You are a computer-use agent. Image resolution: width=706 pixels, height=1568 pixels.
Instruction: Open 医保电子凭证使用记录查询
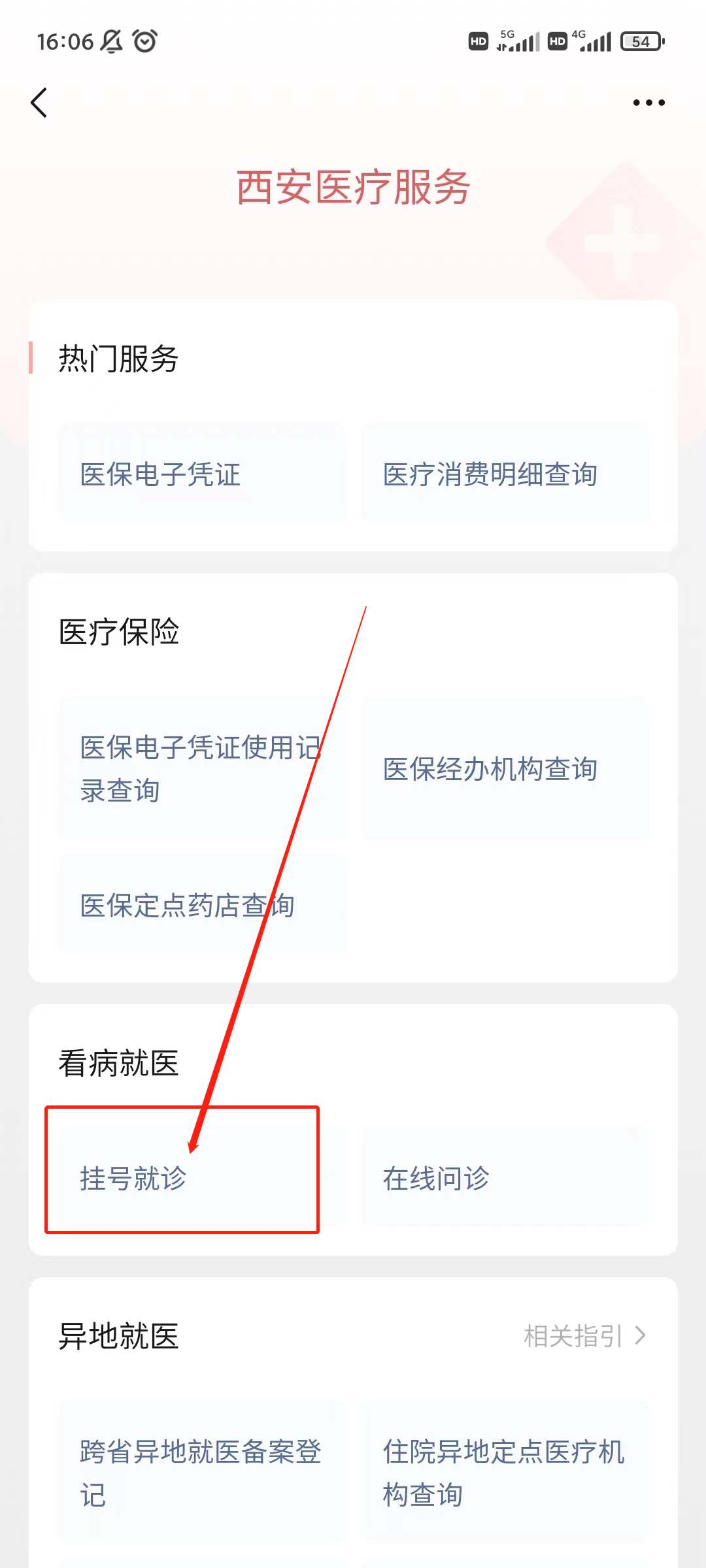coord(202,768)
